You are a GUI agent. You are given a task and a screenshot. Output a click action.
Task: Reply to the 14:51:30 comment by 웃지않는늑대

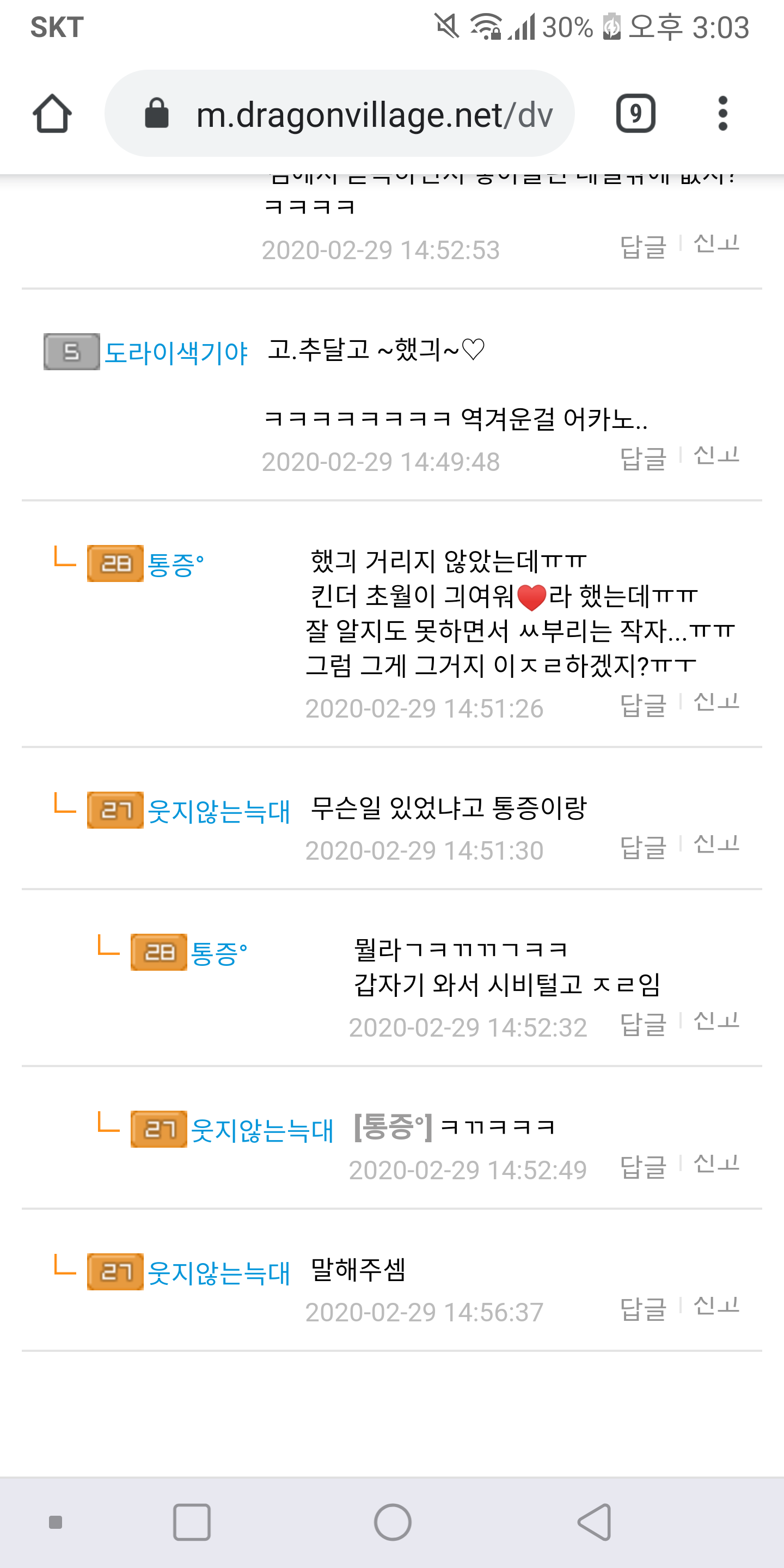[644, 847]
